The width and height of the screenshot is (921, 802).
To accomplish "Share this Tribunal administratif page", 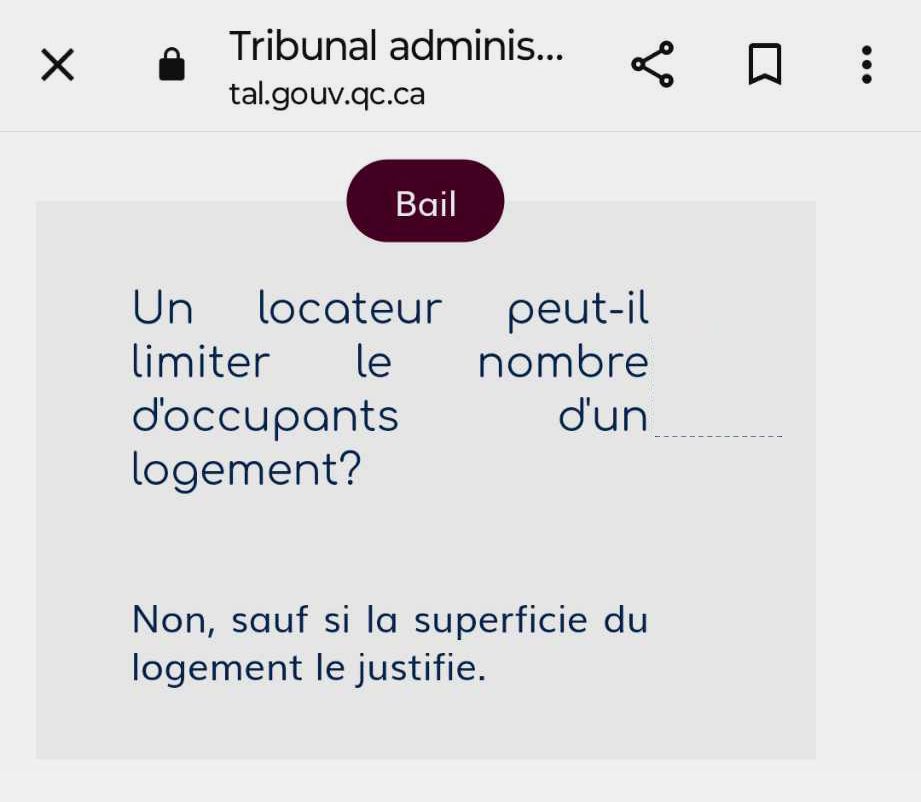I will (653, 65).
